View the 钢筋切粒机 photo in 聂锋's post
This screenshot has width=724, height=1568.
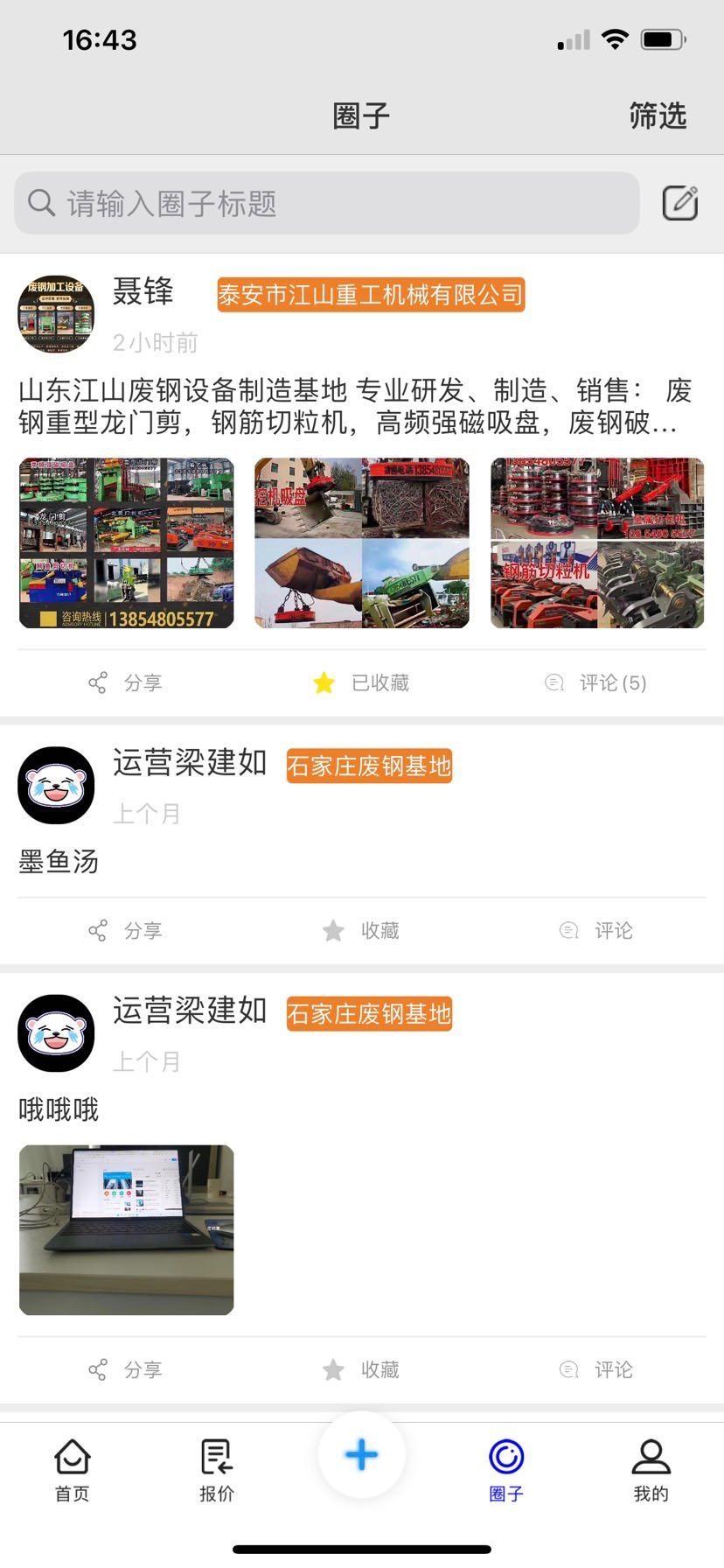pyautogui.click(x=597, y=543)
